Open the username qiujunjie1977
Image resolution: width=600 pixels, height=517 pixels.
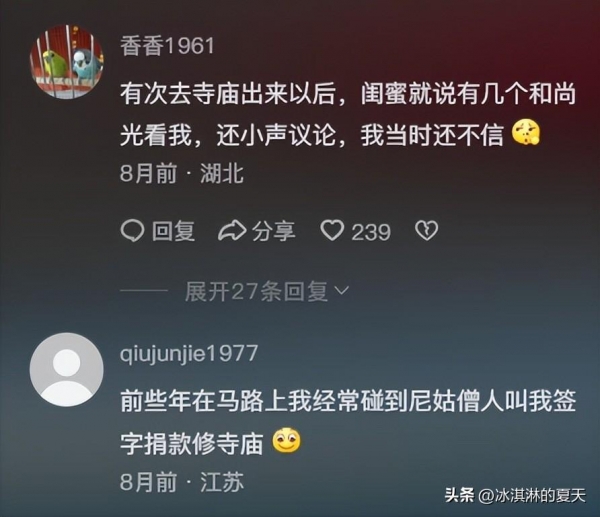coord(188,352)
